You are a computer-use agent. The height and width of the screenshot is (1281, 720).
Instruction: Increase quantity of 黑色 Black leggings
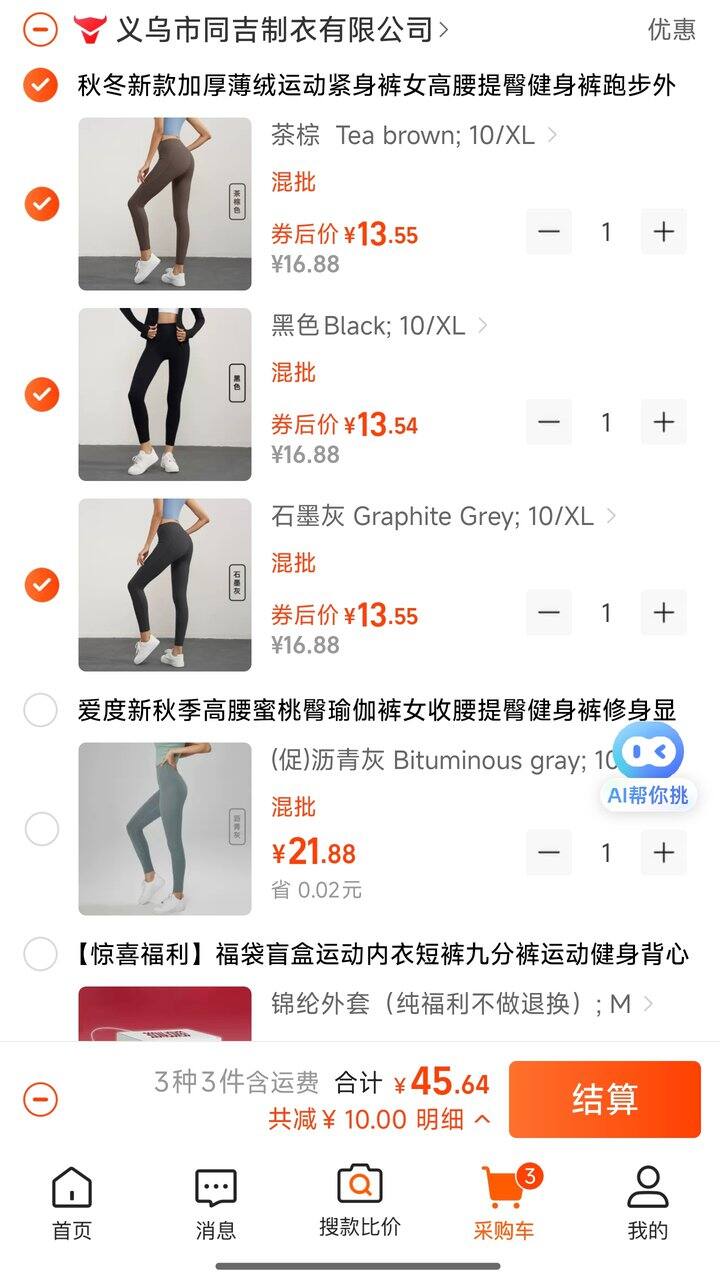click(663, 422)
